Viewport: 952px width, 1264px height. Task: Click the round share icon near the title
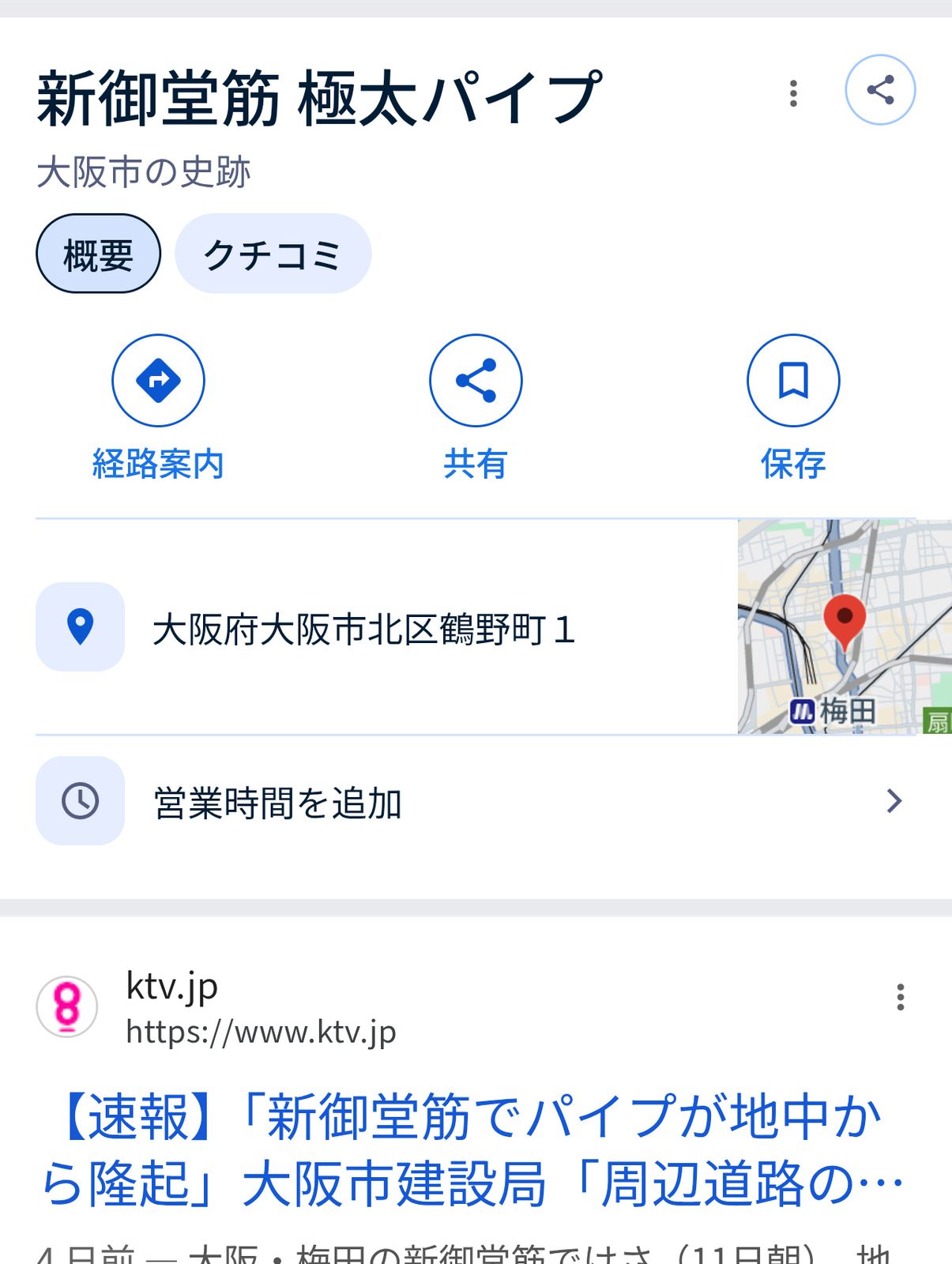coord(879,89)
